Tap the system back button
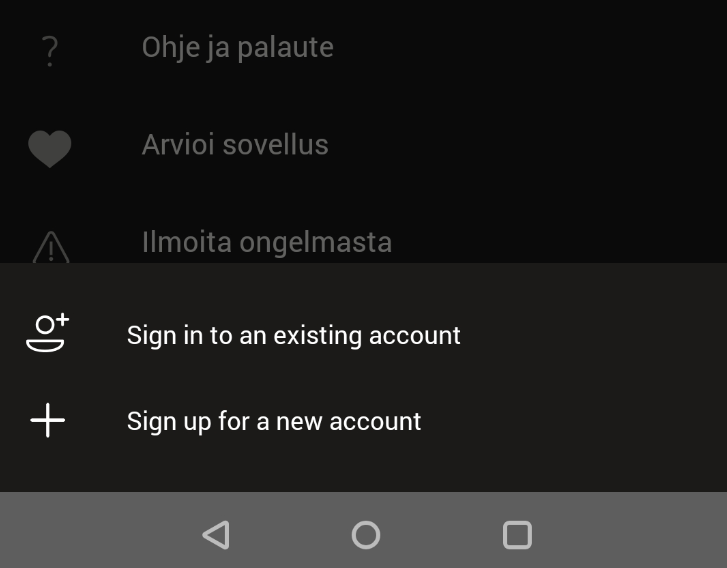The image size is (727, 568). click(x=216, y=535)
